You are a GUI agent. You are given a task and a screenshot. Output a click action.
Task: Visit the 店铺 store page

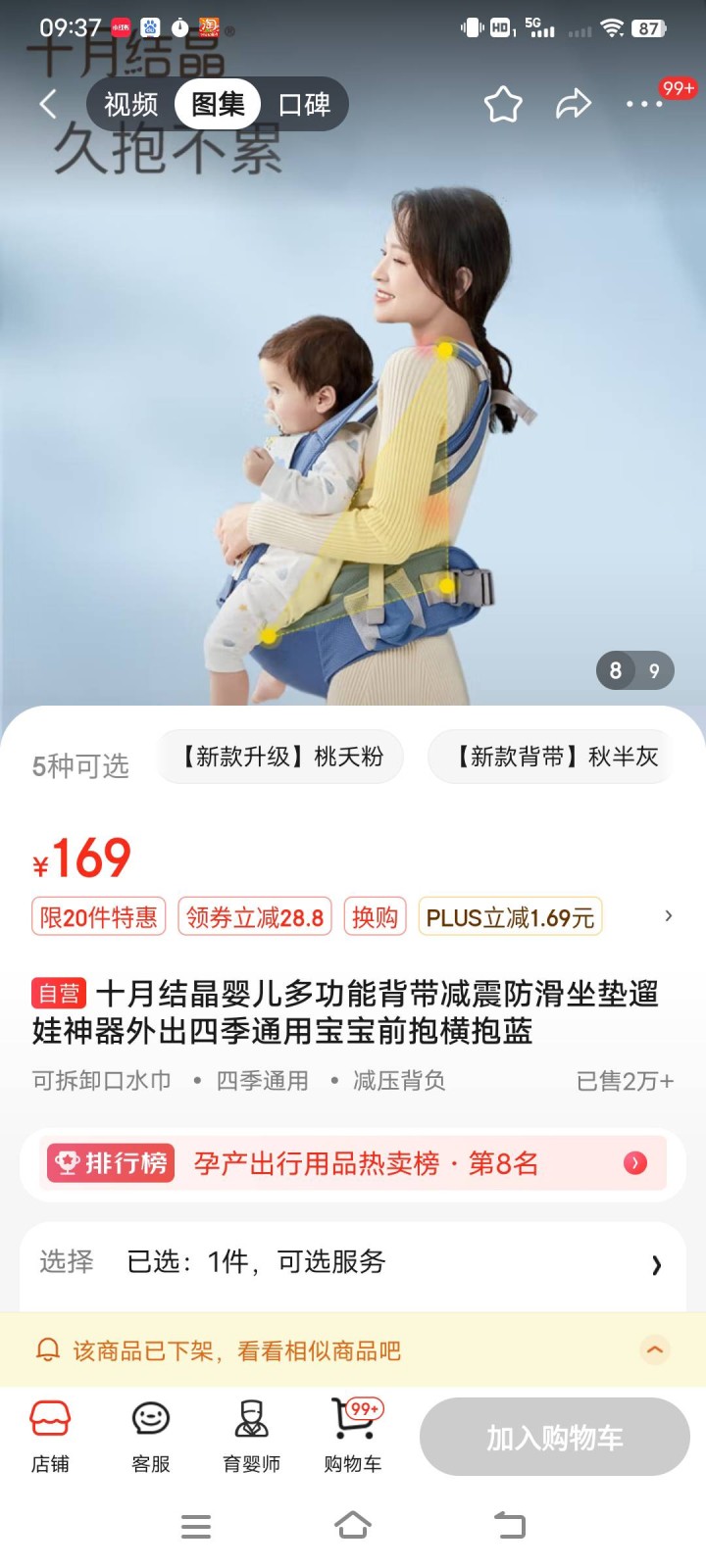click(x=50, y=1437)
